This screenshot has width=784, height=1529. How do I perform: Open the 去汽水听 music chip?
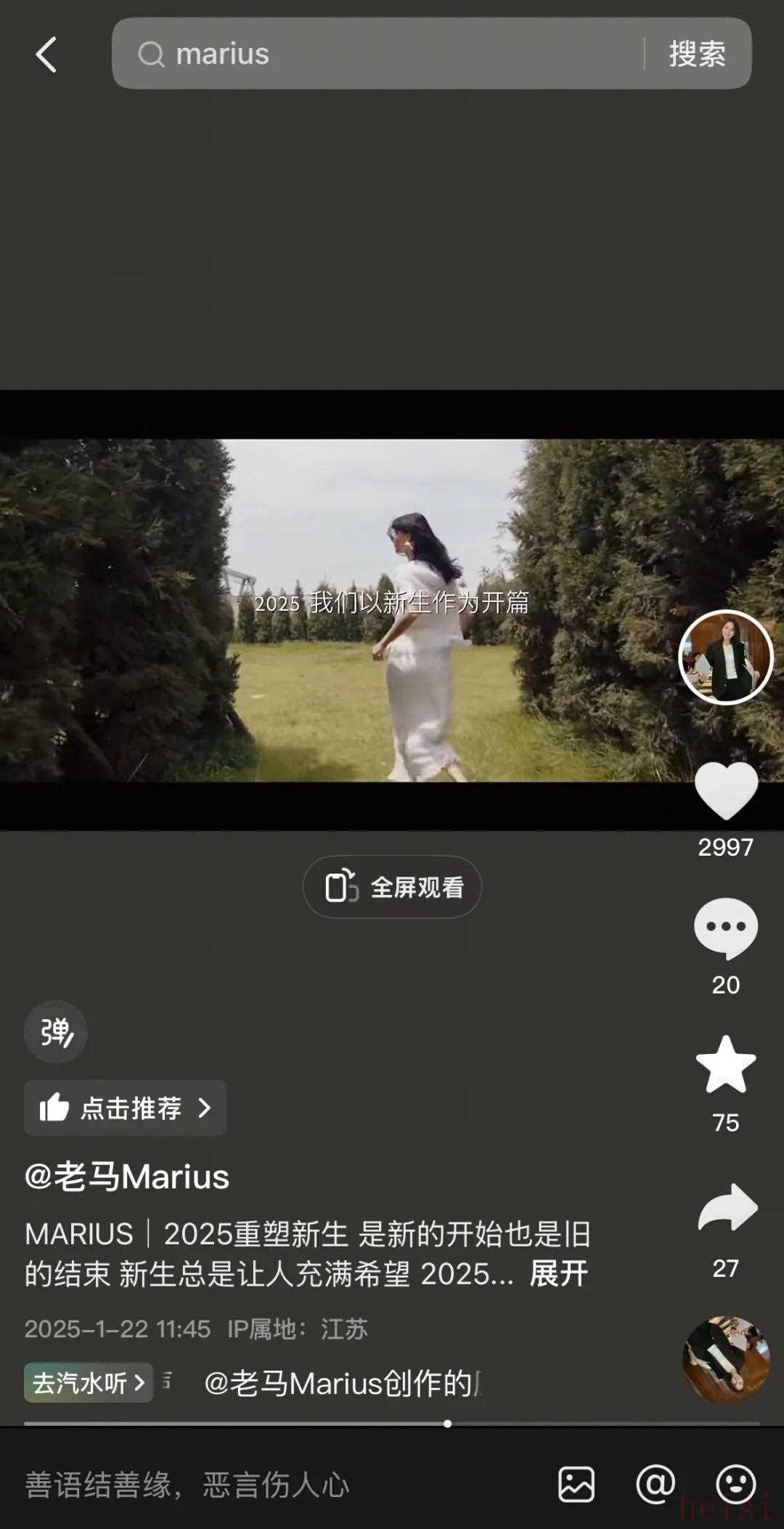(x=89, y=1382)
